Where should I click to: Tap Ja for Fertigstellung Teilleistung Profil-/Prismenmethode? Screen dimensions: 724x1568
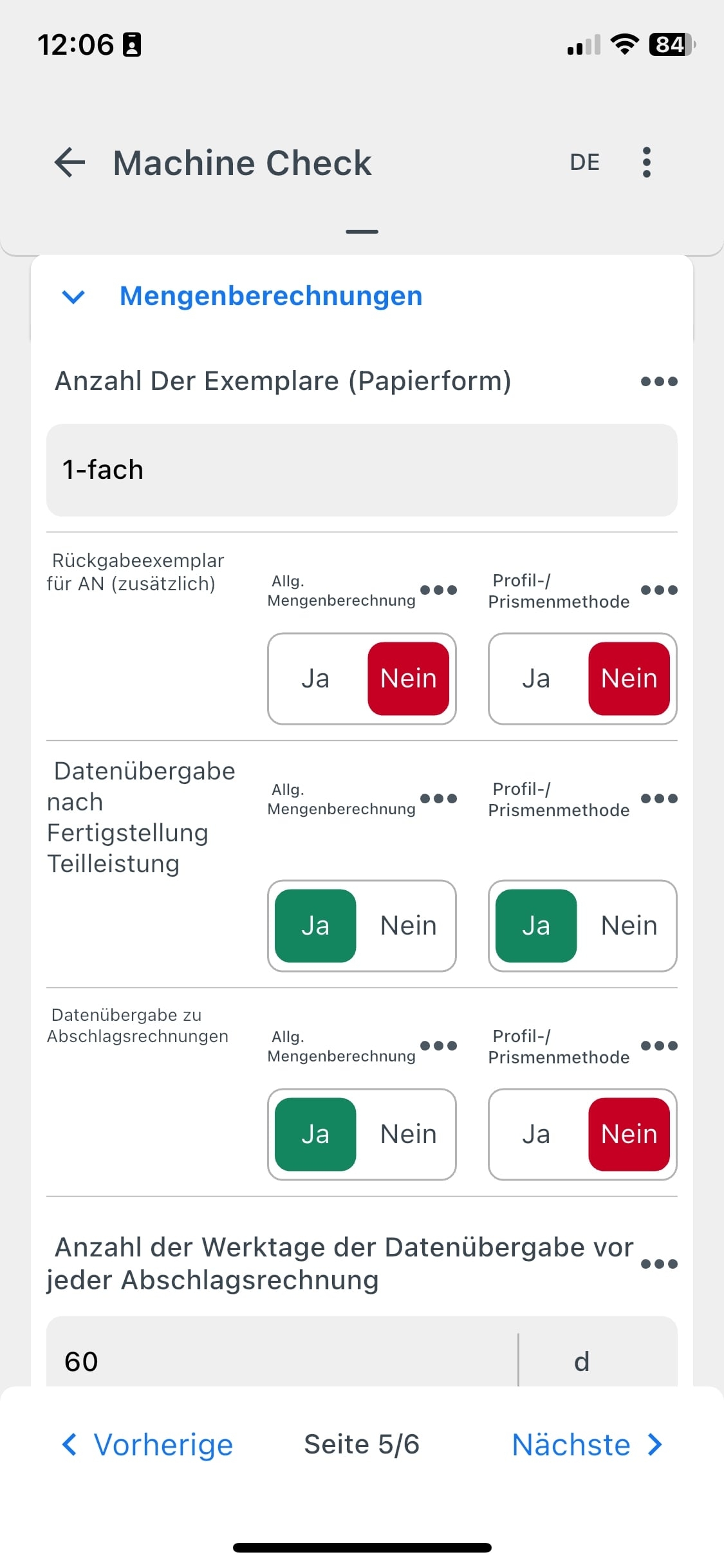click(536, 926)
